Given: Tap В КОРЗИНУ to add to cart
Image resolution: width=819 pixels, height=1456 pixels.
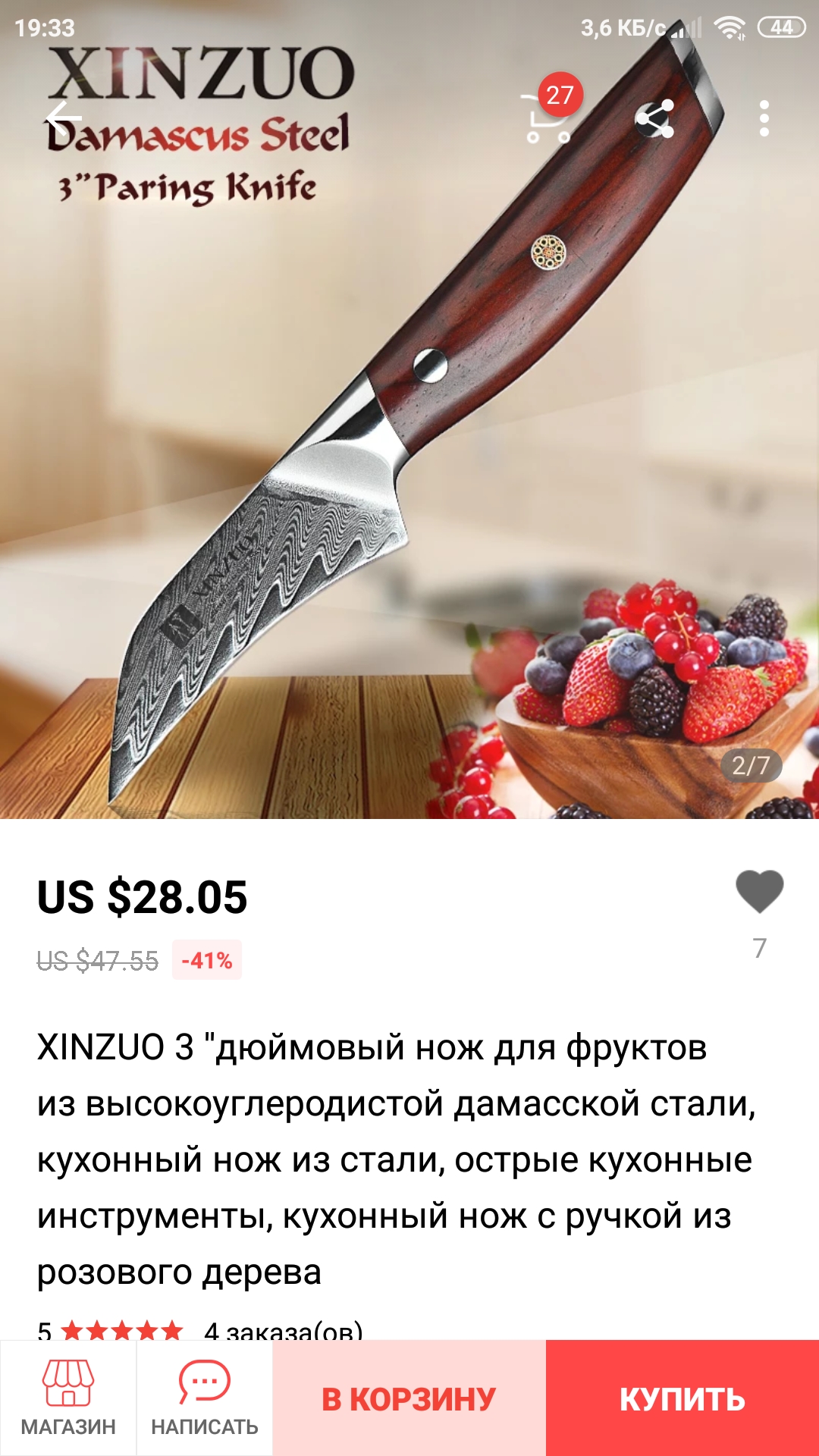Looking at the screenshot, I should pos(409,1398).
